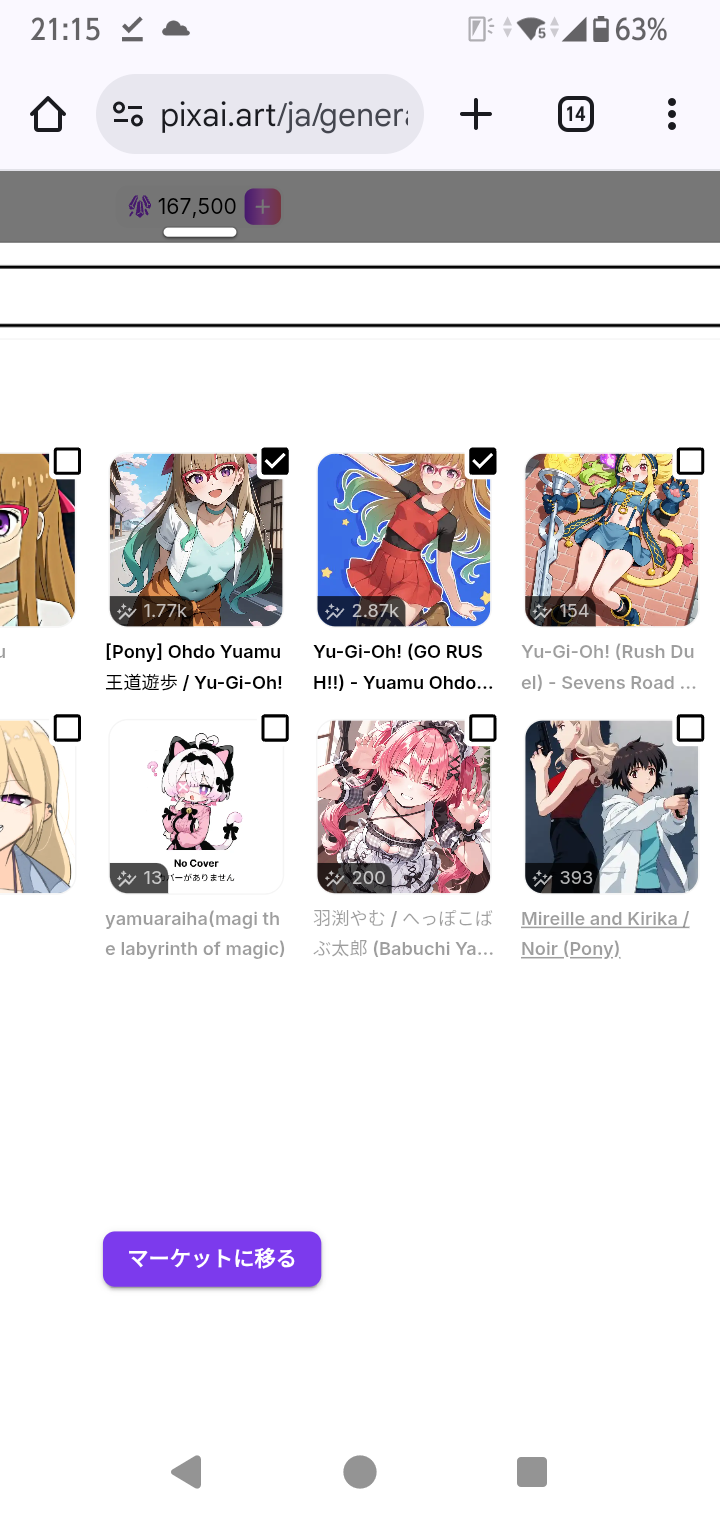Open a new browser tab
The width and height of the screenshot is (720, 1520).
[476, 115]
